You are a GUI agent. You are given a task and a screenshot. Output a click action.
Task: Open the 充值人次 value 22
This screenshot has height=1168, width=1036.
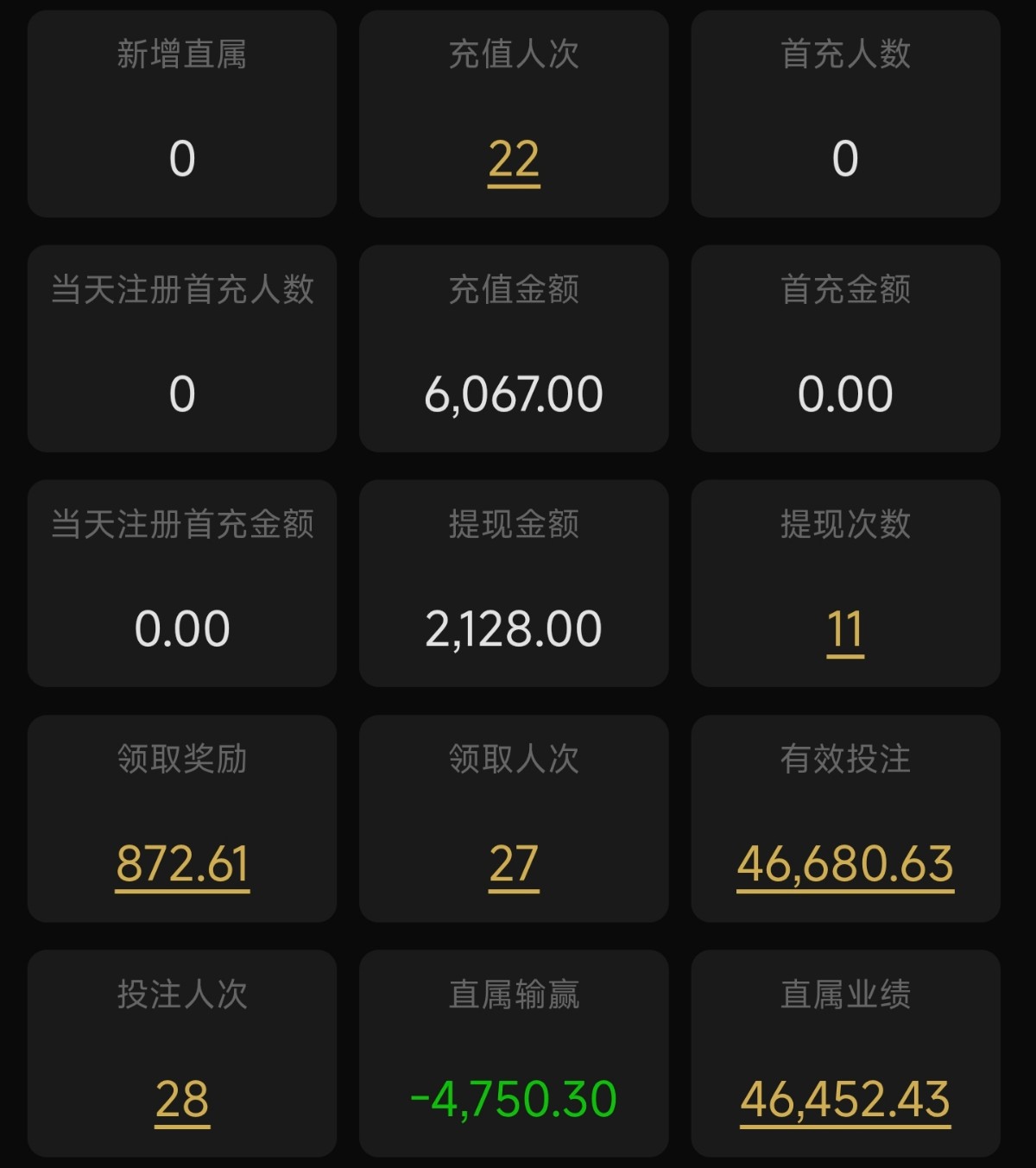pos(514,160)
